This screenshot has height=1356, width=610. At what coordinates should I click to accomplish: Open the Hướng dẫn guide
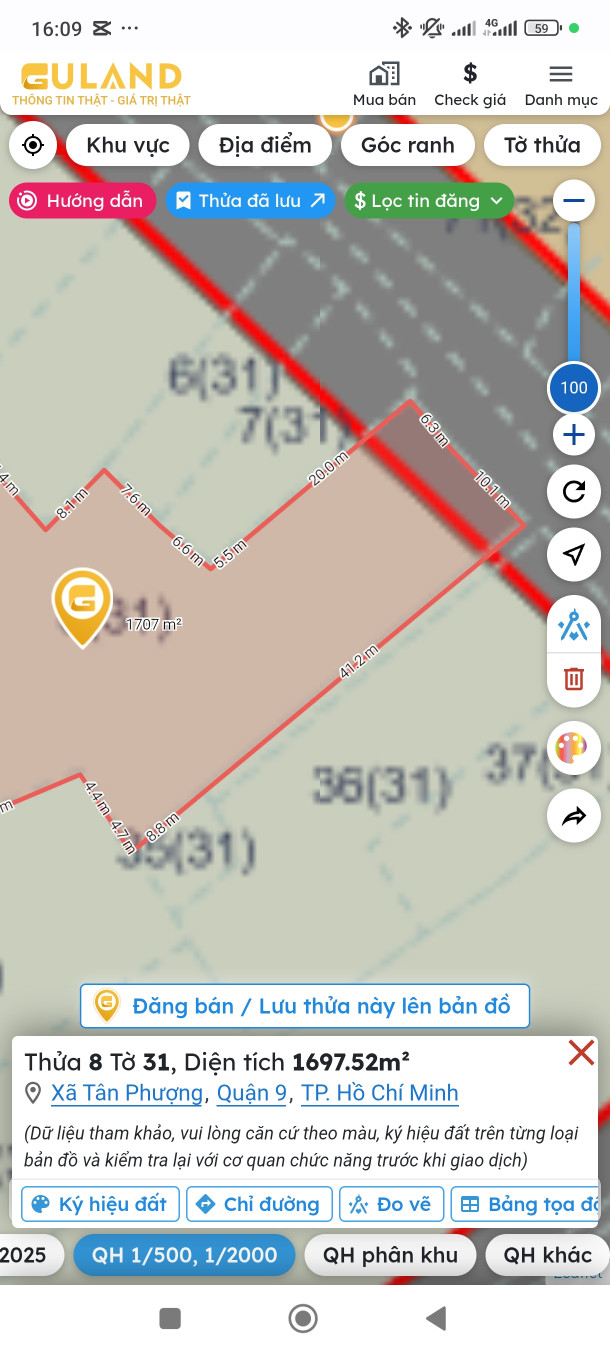pyautogui.click(x=82, y=201)
